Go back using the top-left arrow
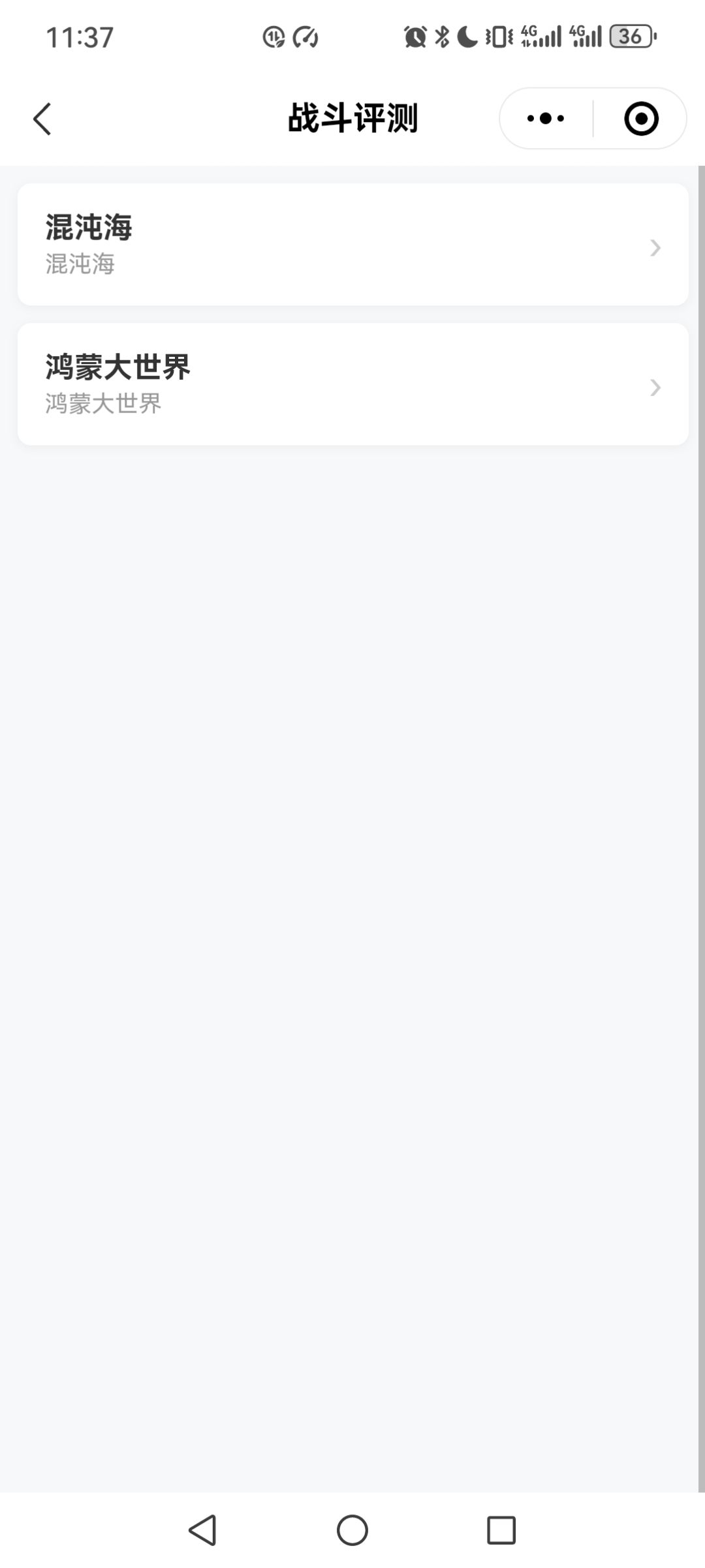 (x=42, y=119)
